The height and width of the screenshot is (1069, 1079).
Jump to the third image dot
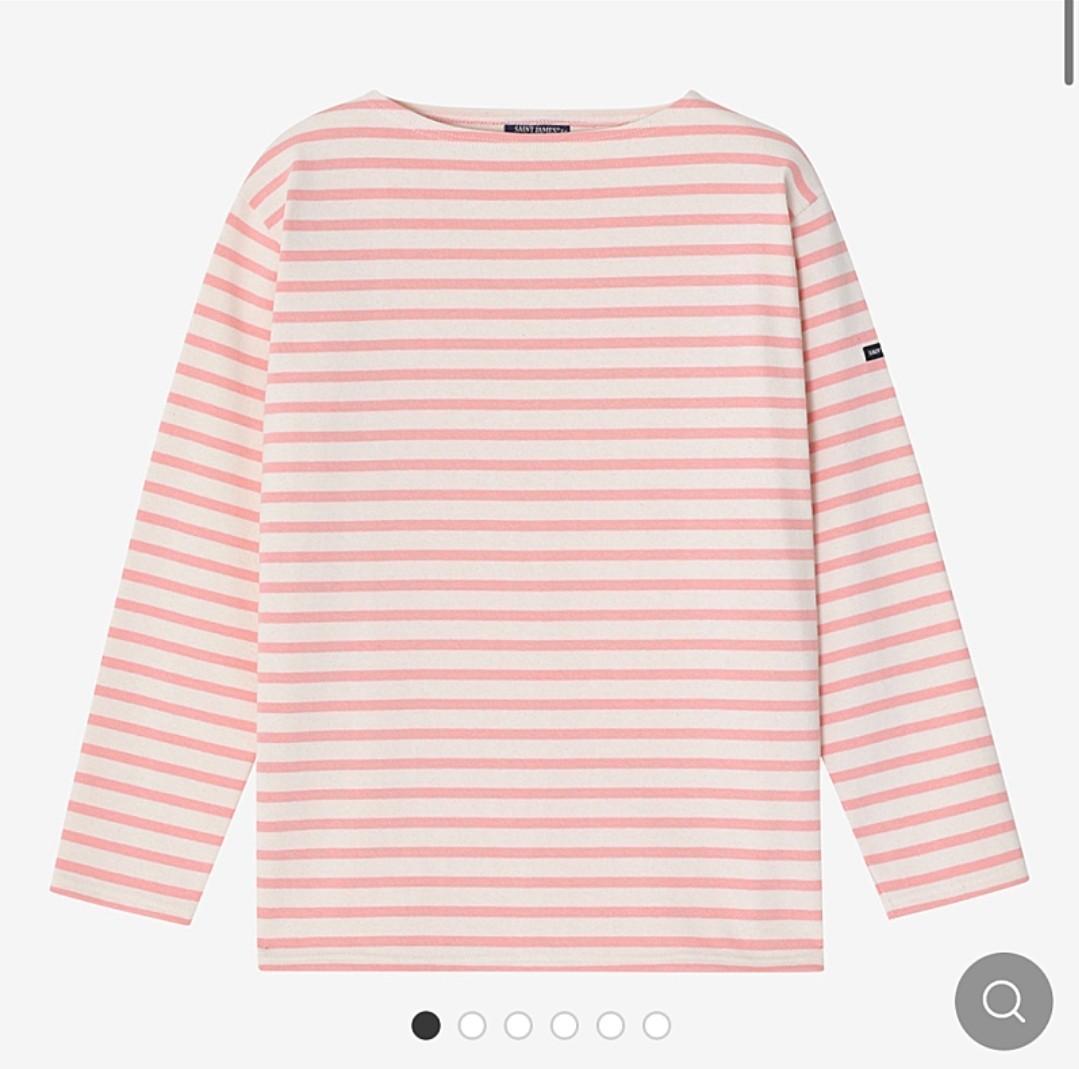pos(518,1026)
